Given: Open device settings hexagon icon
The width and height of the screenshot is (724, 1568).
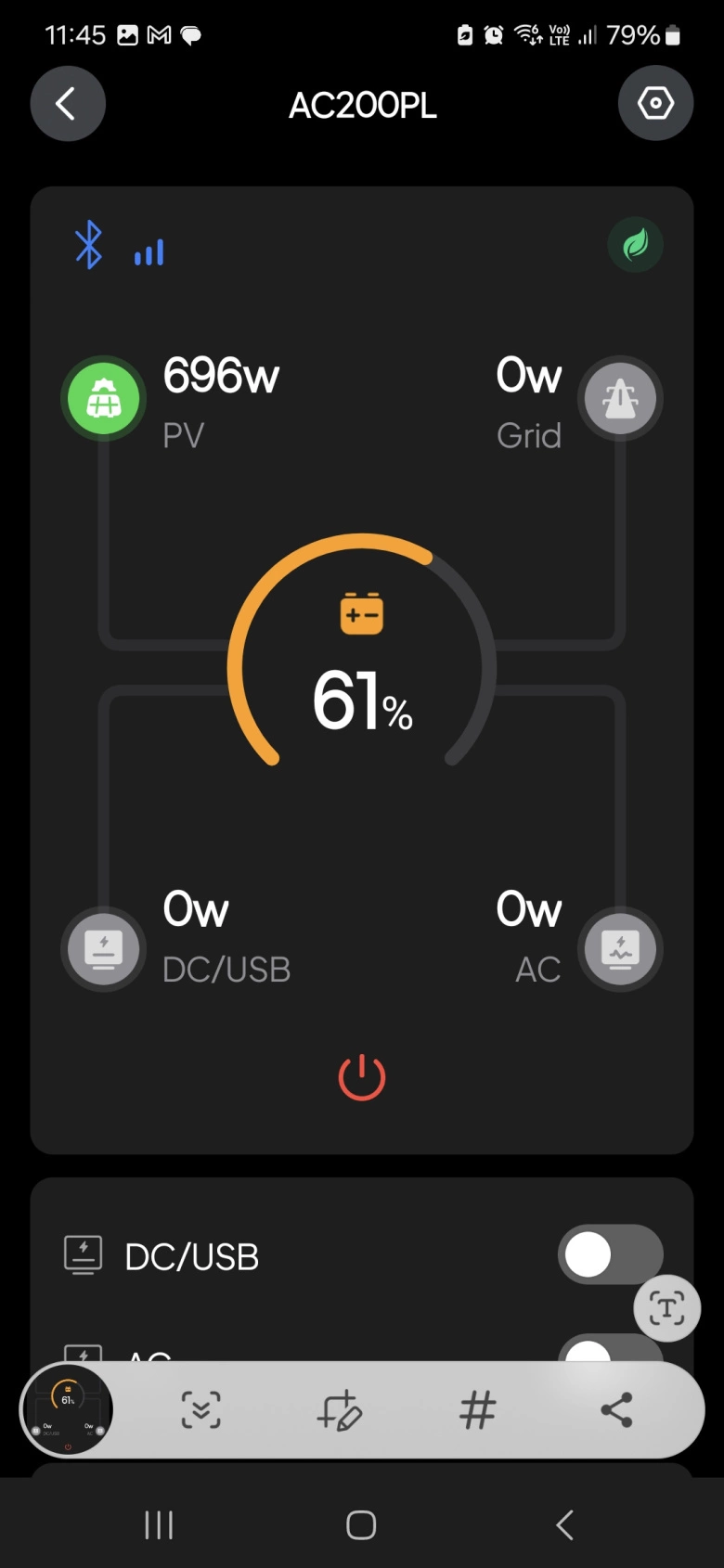Looking at the screenshot, I should pos(655,103).
